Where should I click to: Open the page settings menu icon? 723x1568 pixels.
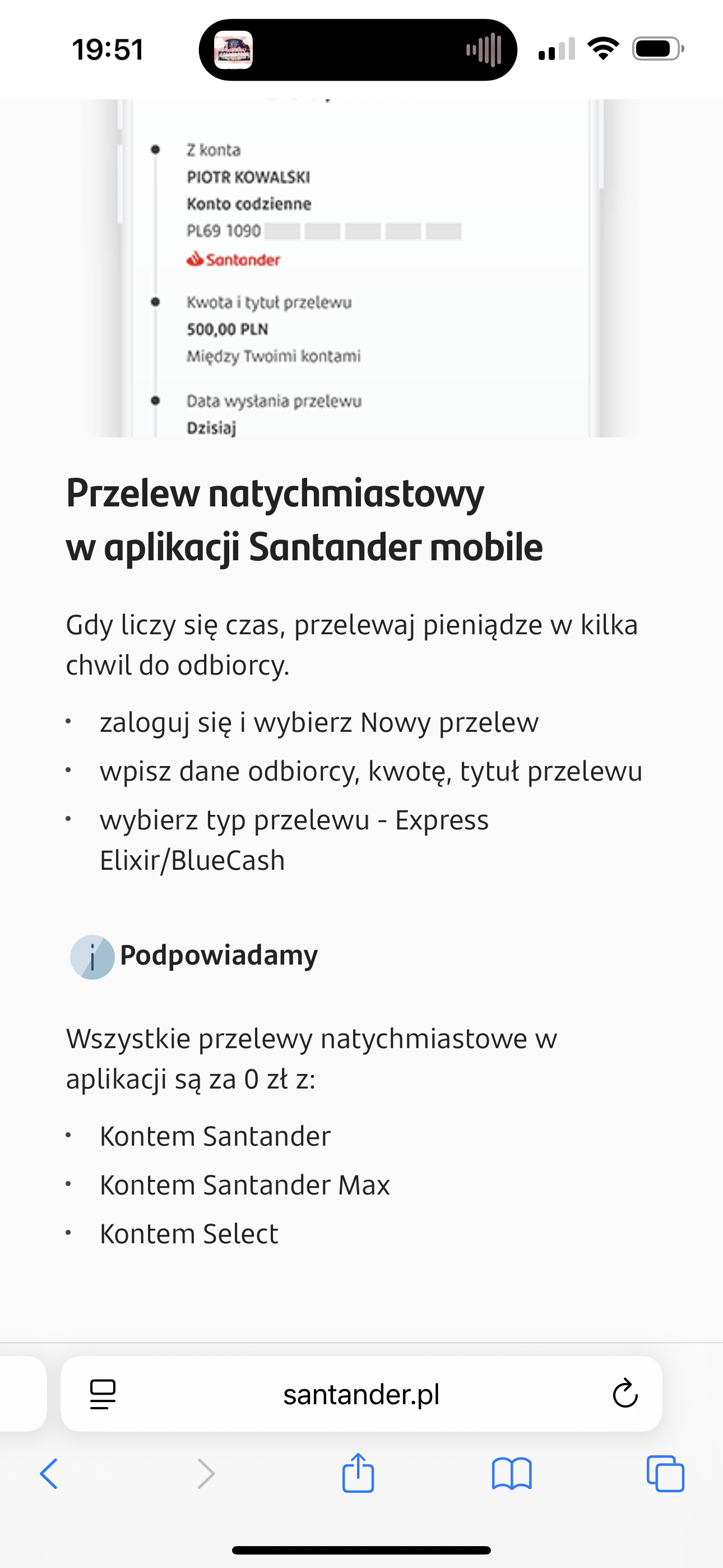tap(103, 1394)
